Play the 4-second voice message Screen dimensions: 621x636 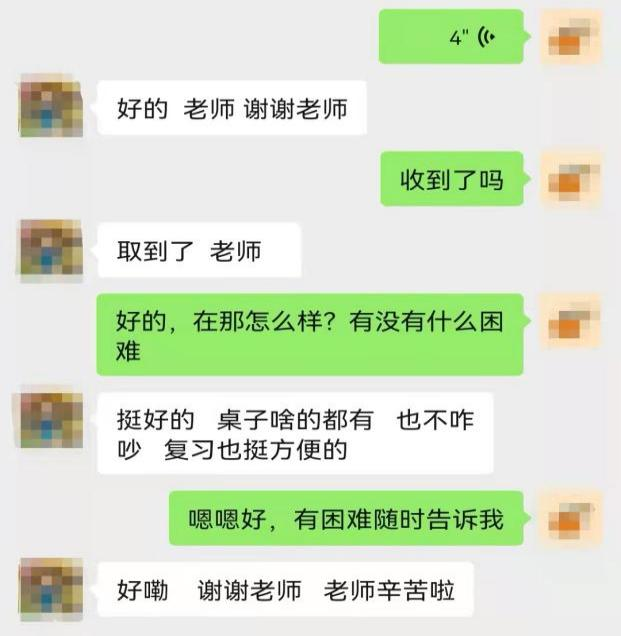tap(452, 37)
